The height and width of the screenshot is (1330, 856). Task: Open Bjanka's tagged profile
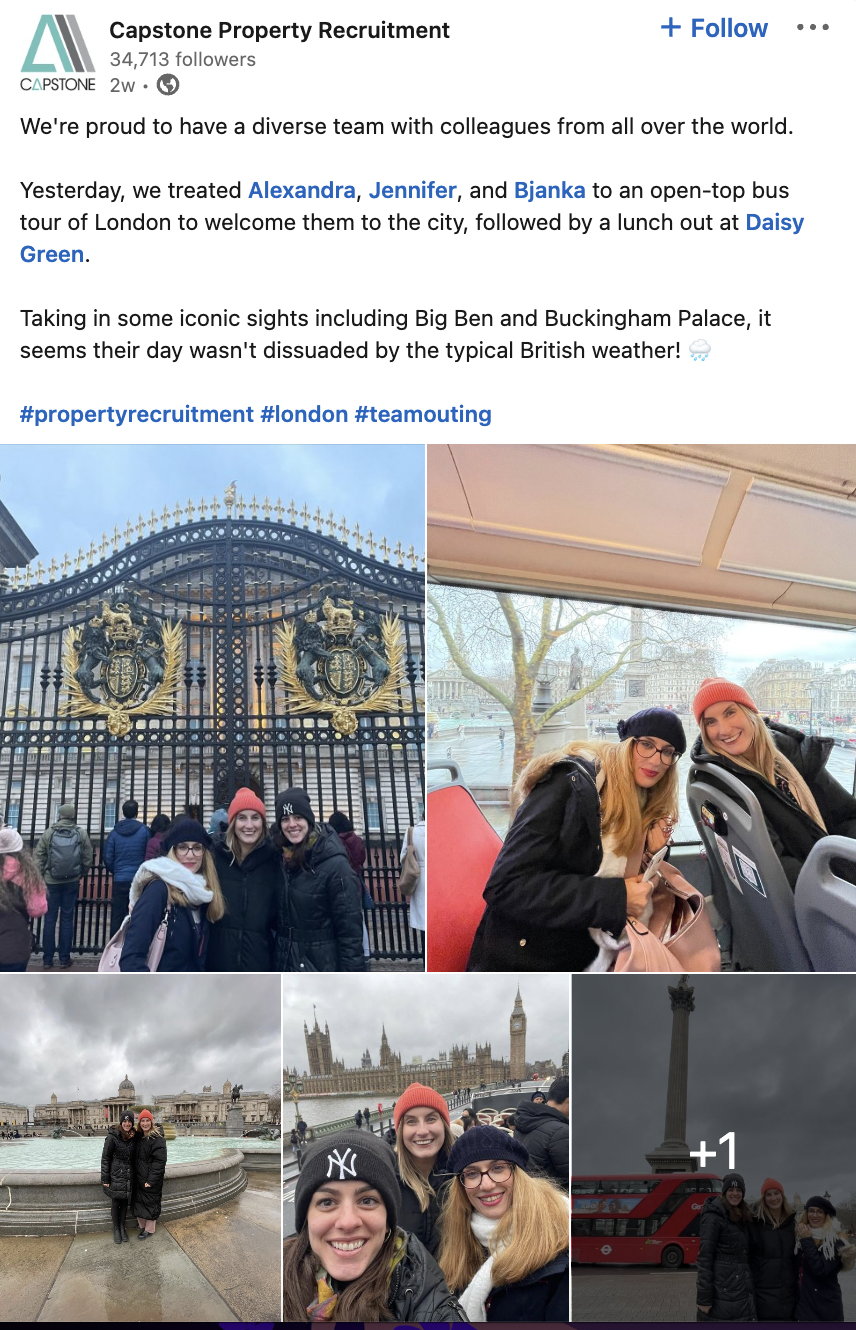pyautogui.click(x=549, y=190)
